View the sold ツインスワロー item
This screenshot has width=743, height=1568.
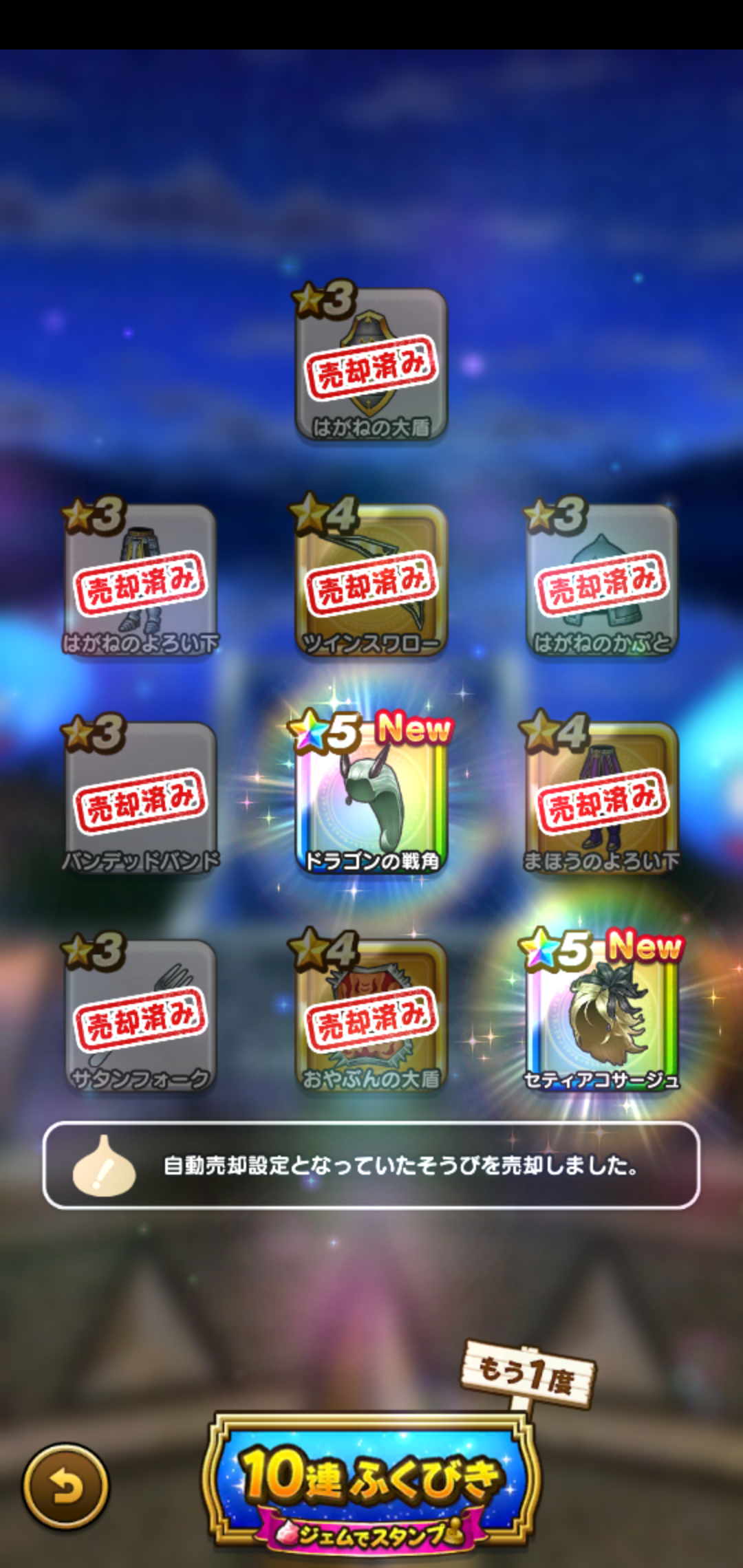pos(371,581)
